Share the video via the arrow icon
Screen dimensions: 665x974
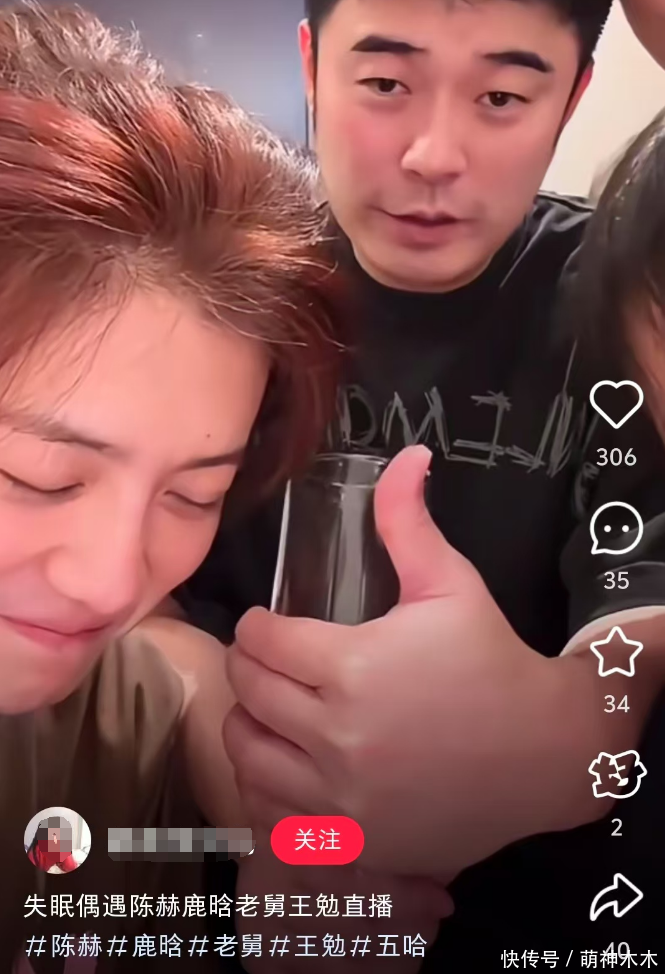tap(616, 897)
